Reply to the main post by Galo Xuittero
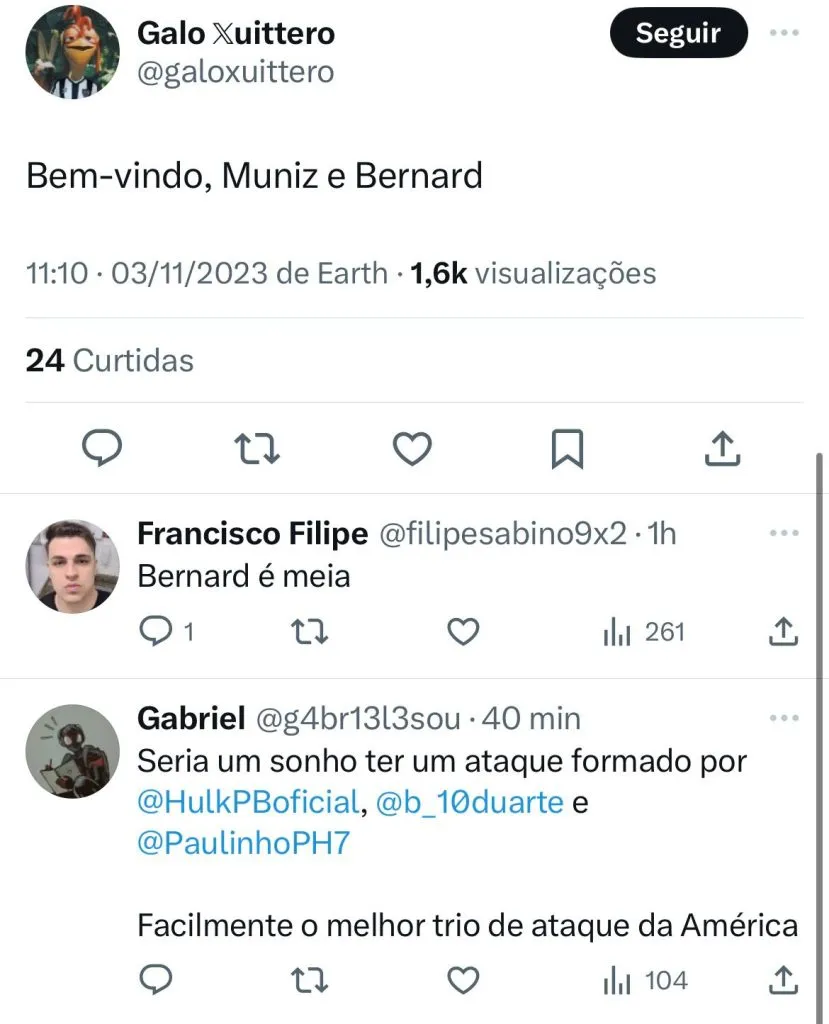The image size is (829, 1024). click(x=101, y=449)
